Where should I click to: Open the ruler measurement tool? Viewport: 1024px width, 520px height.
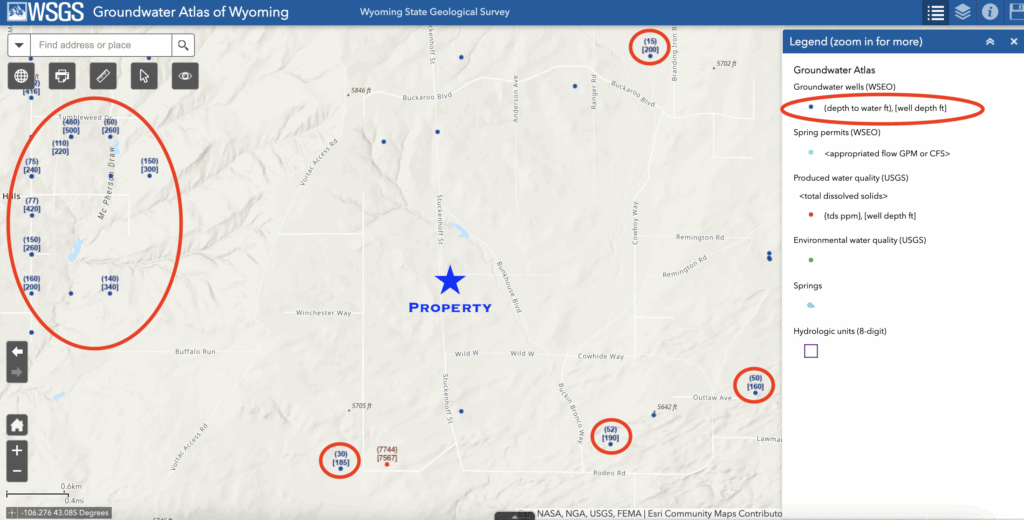102,76
